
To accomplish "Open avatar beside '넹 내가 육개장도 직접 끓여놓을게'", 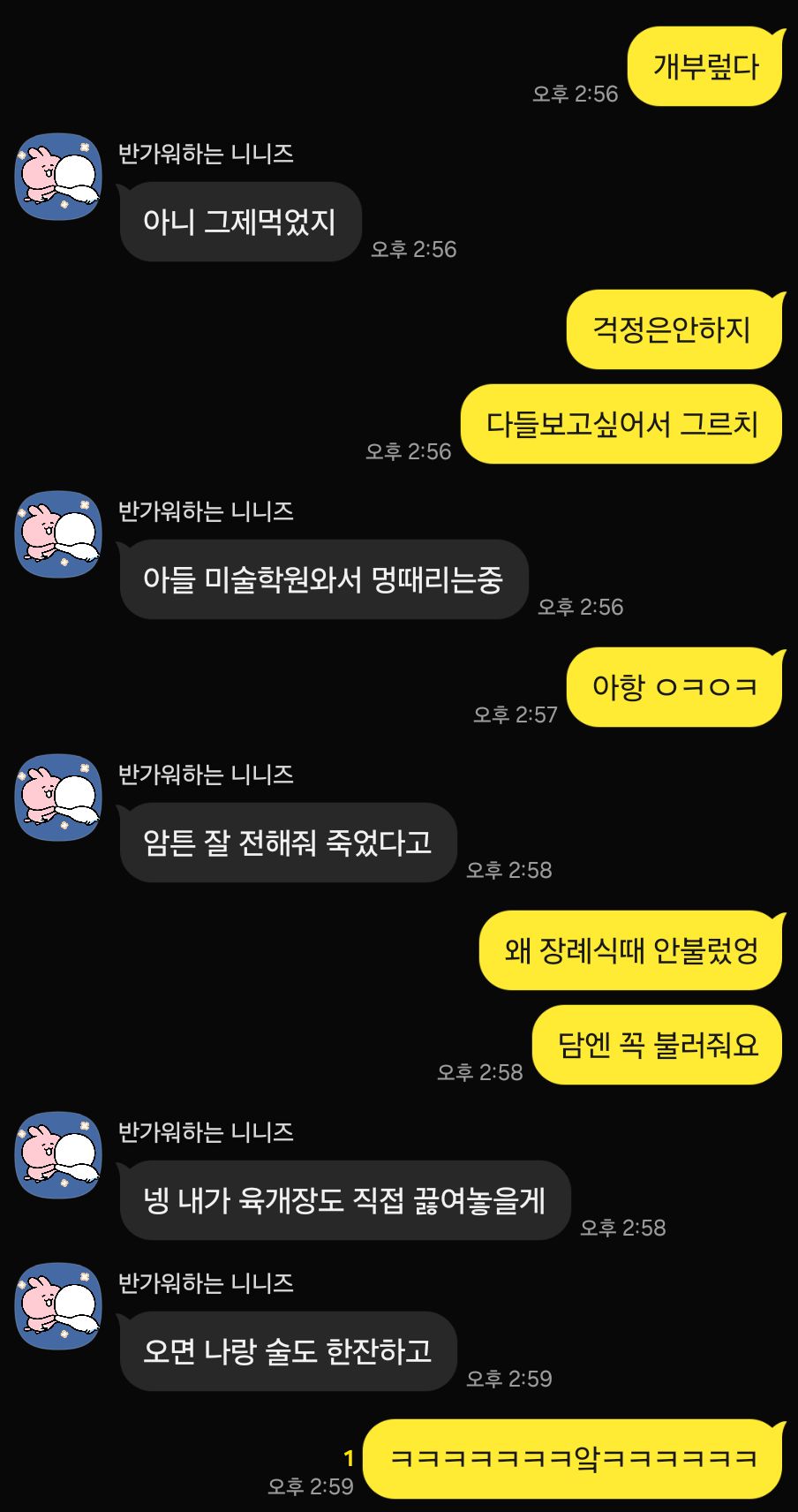I will pos(59,1155).
